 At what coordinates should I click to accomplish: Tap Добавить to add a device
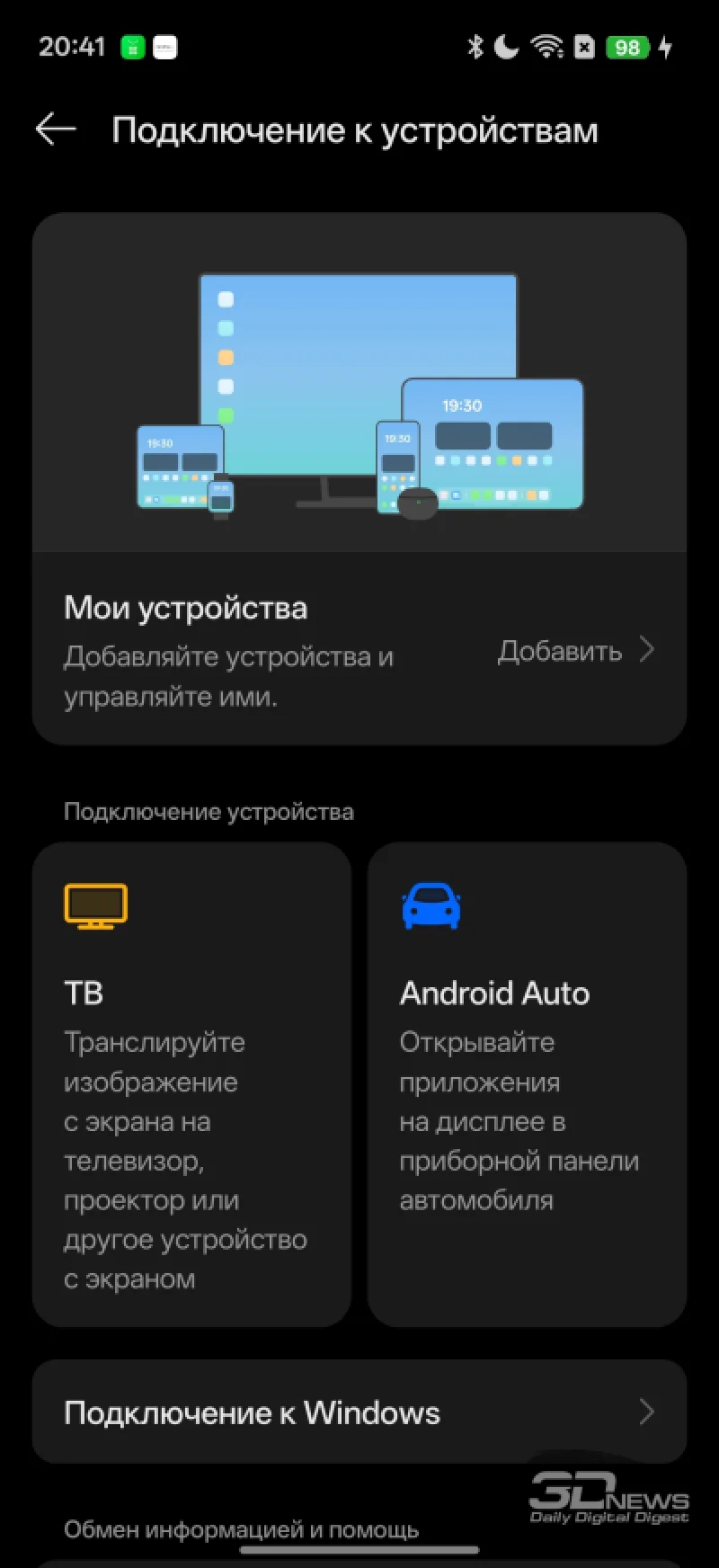(575, 651)
